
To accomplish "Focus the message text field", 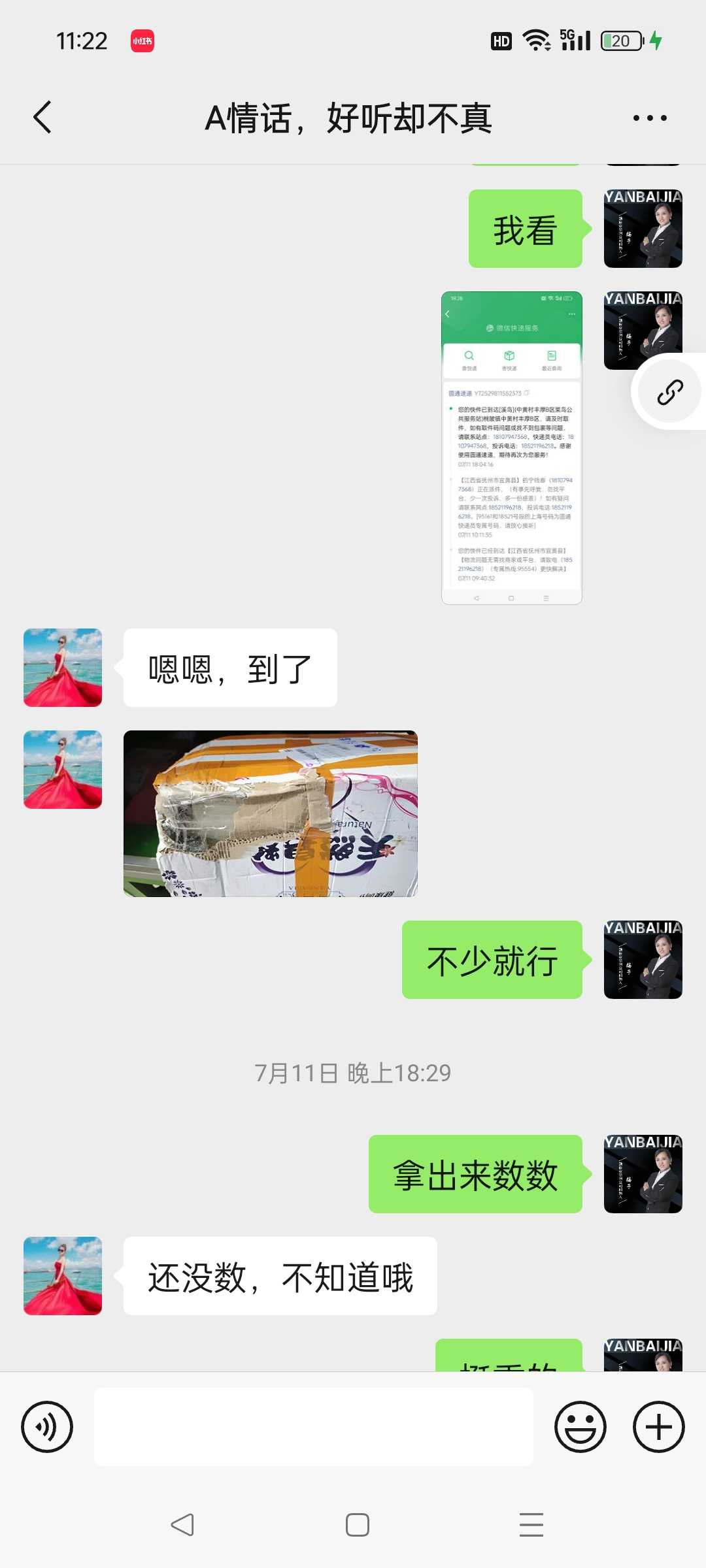I will point(314,1427).
